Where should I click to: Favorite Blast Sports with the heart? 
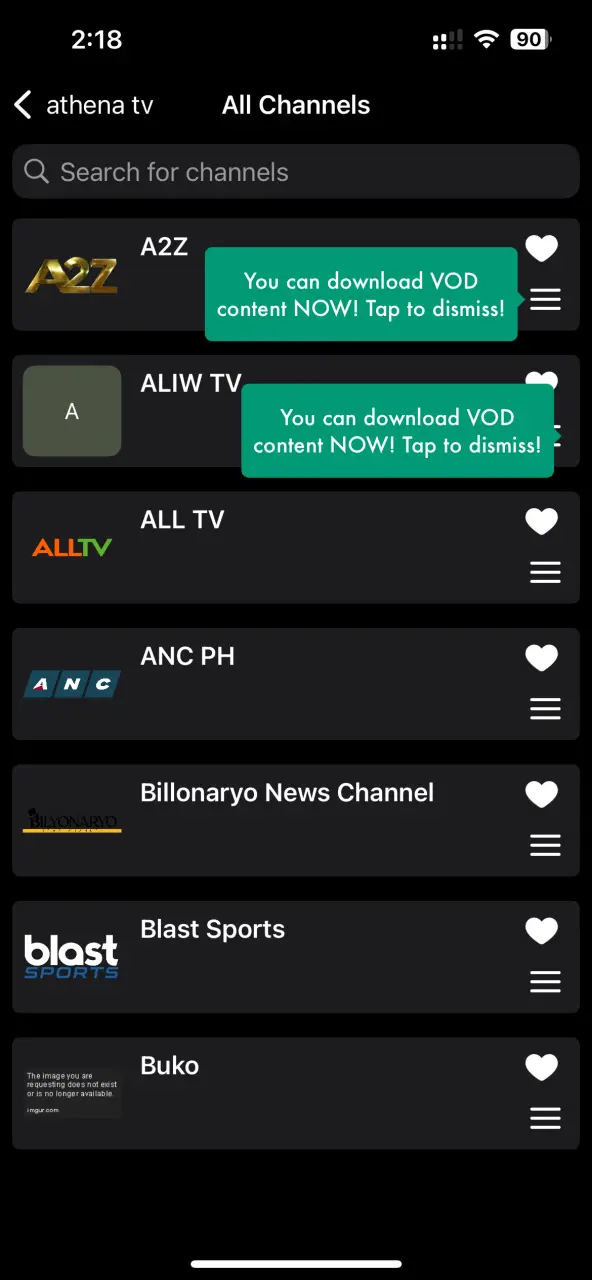coord(542,931)
